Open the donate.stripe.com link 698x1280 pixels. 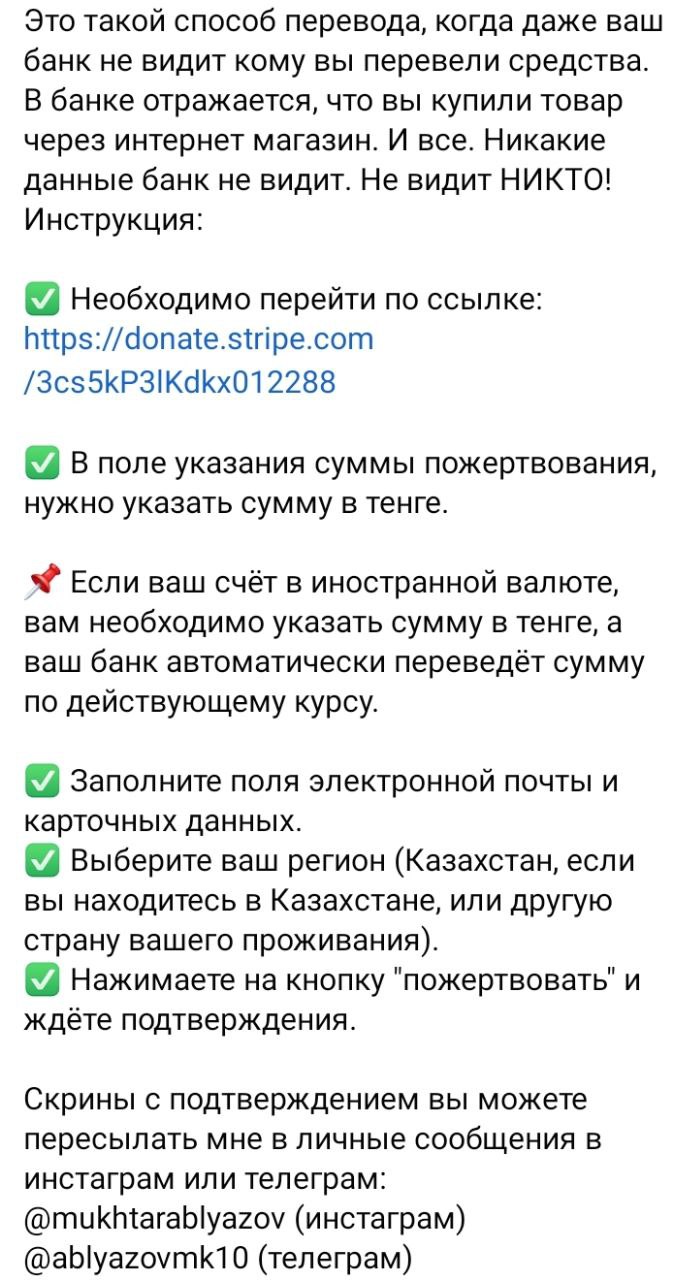click(x=198, y=339)
